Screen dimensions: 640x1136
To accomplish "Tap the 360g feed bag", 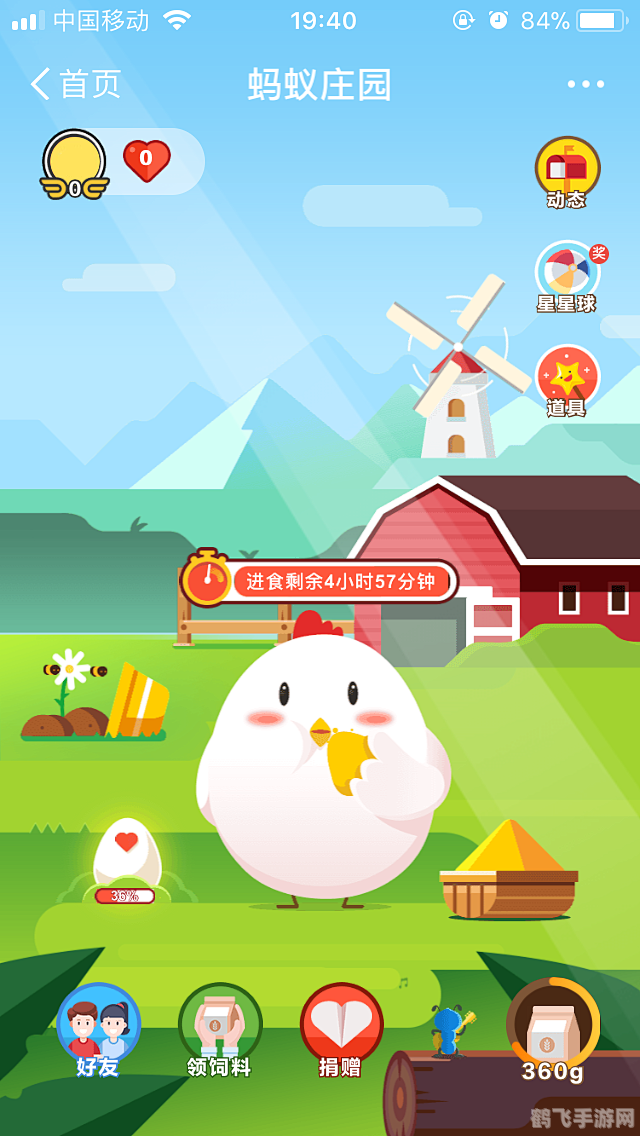I will pyautogui.click(x=553, y=1030).
